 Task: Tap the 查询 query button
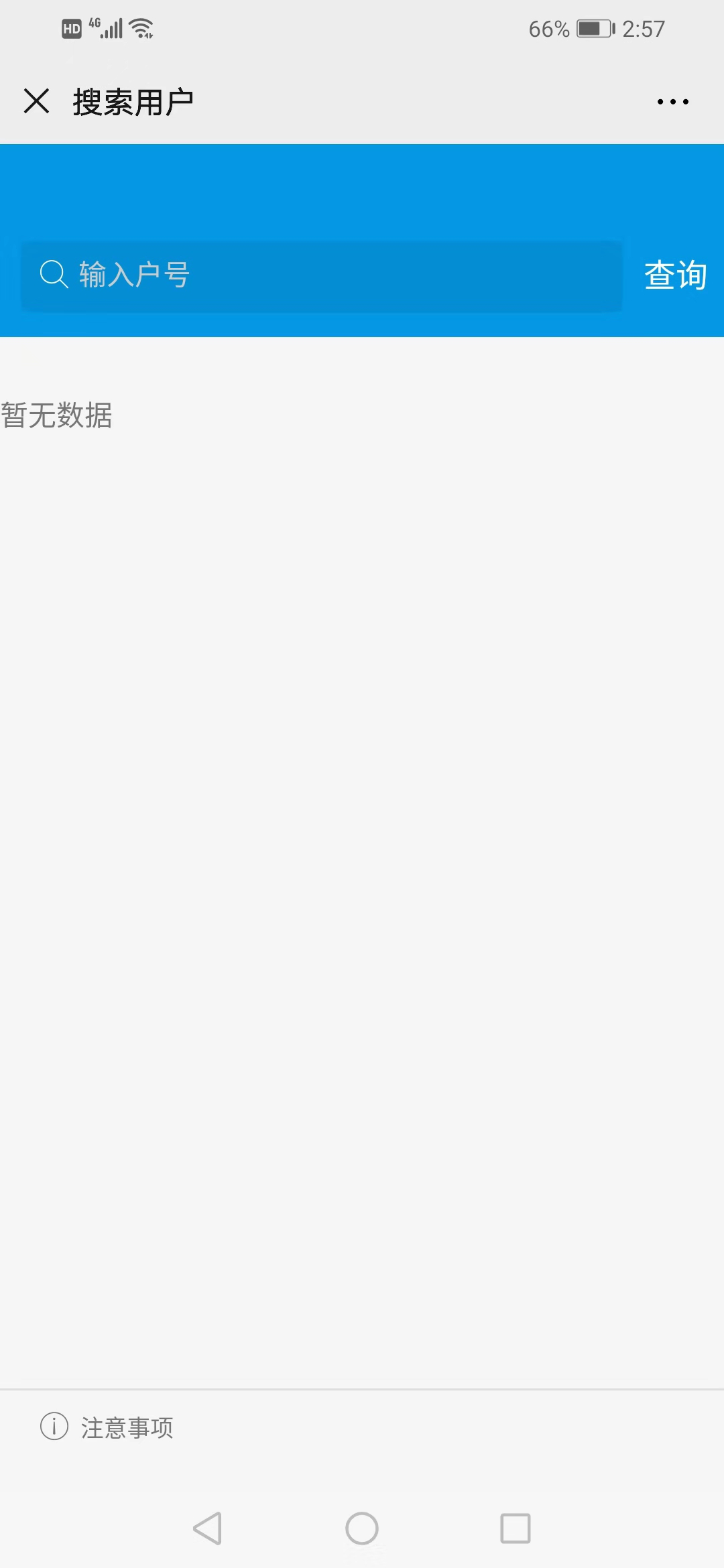[675, 275]
